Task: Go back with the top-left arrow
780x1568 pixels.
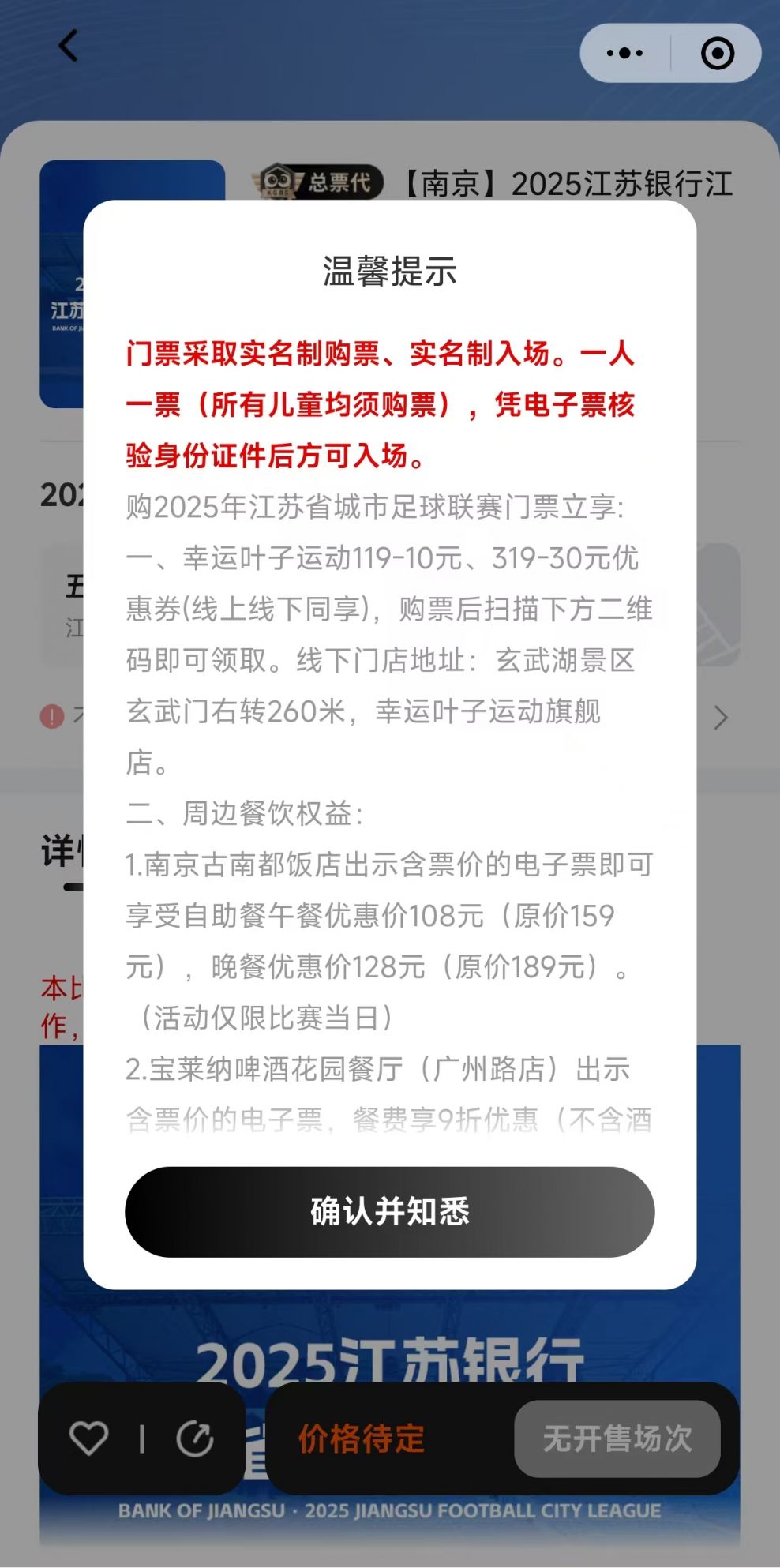Action: tap(69, 46)
